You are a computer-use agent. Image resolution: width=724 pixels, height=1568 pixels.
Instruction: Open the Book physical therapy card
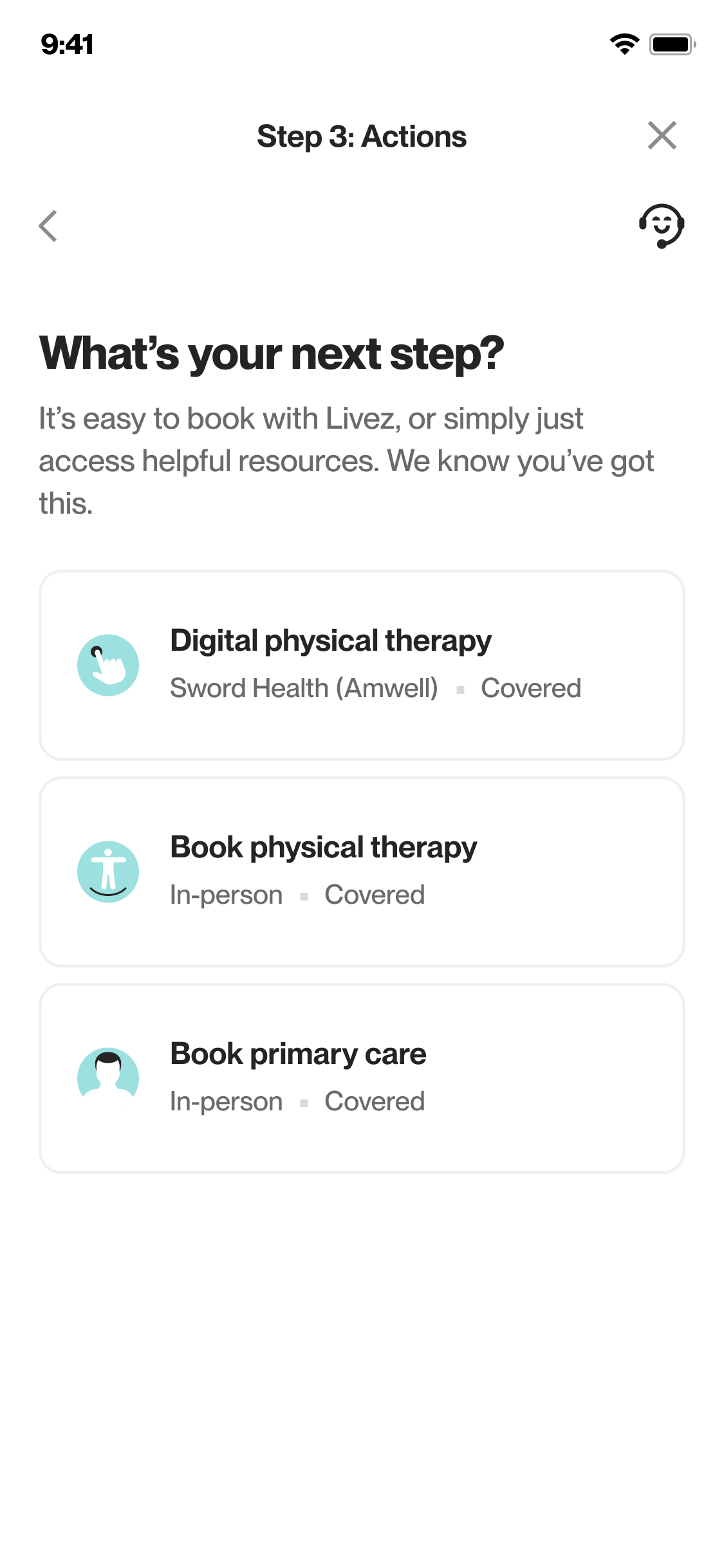362,872
